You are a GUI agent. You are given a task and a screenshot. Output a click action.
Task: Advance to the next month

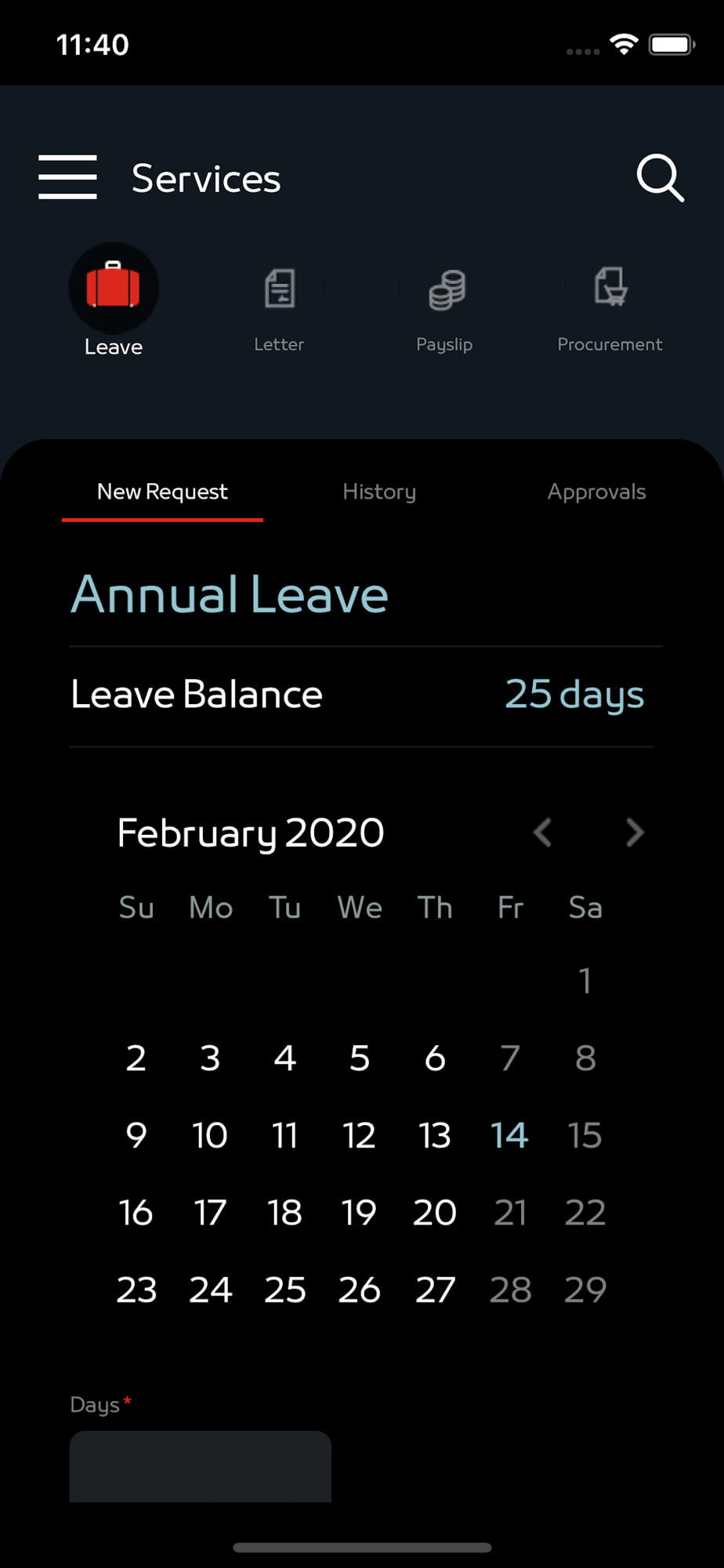pyautogui.click(x=635, y=833)
